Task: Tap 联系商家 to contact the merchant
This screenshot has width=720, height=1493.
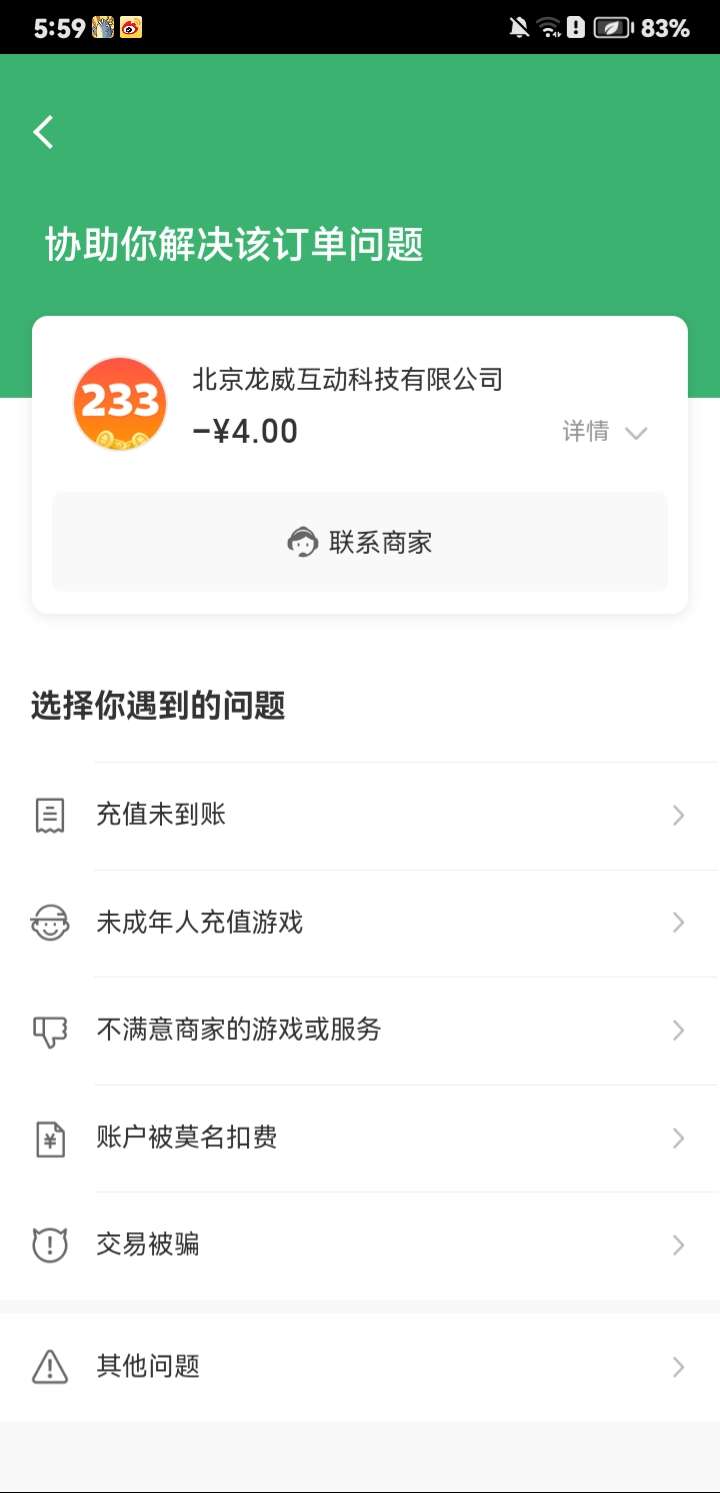Action: point(360,542)
